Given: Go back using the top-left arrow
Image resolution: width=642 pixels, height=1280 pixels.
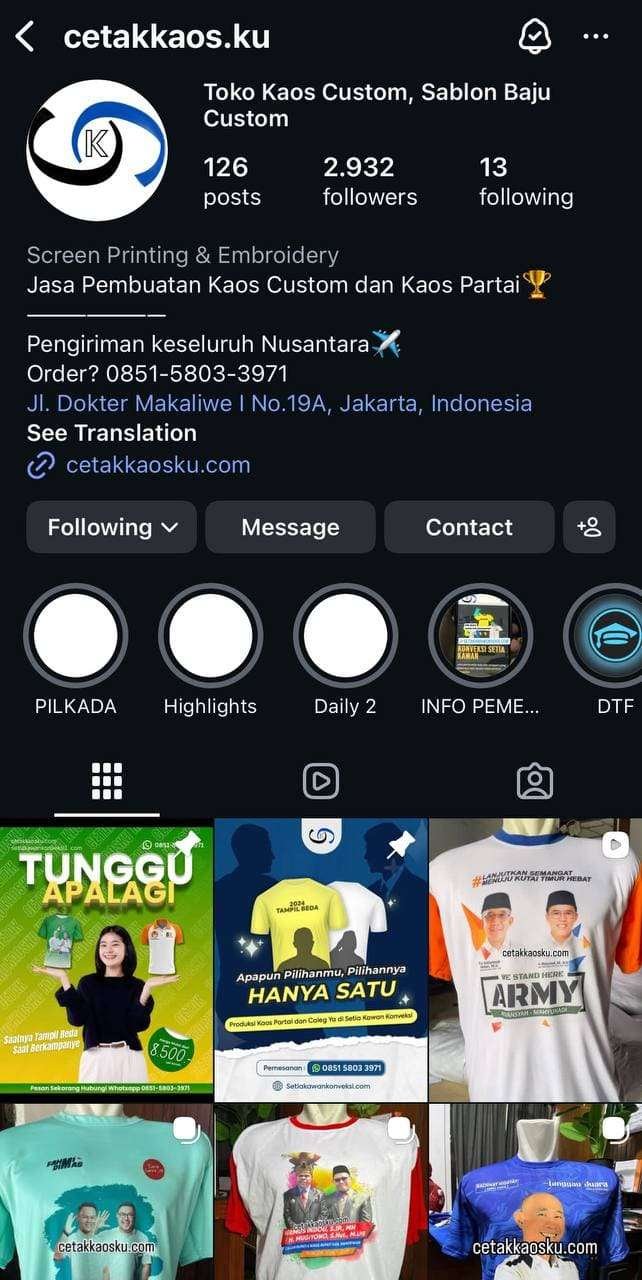Looking at the screenshot, I should click(25, 37).
